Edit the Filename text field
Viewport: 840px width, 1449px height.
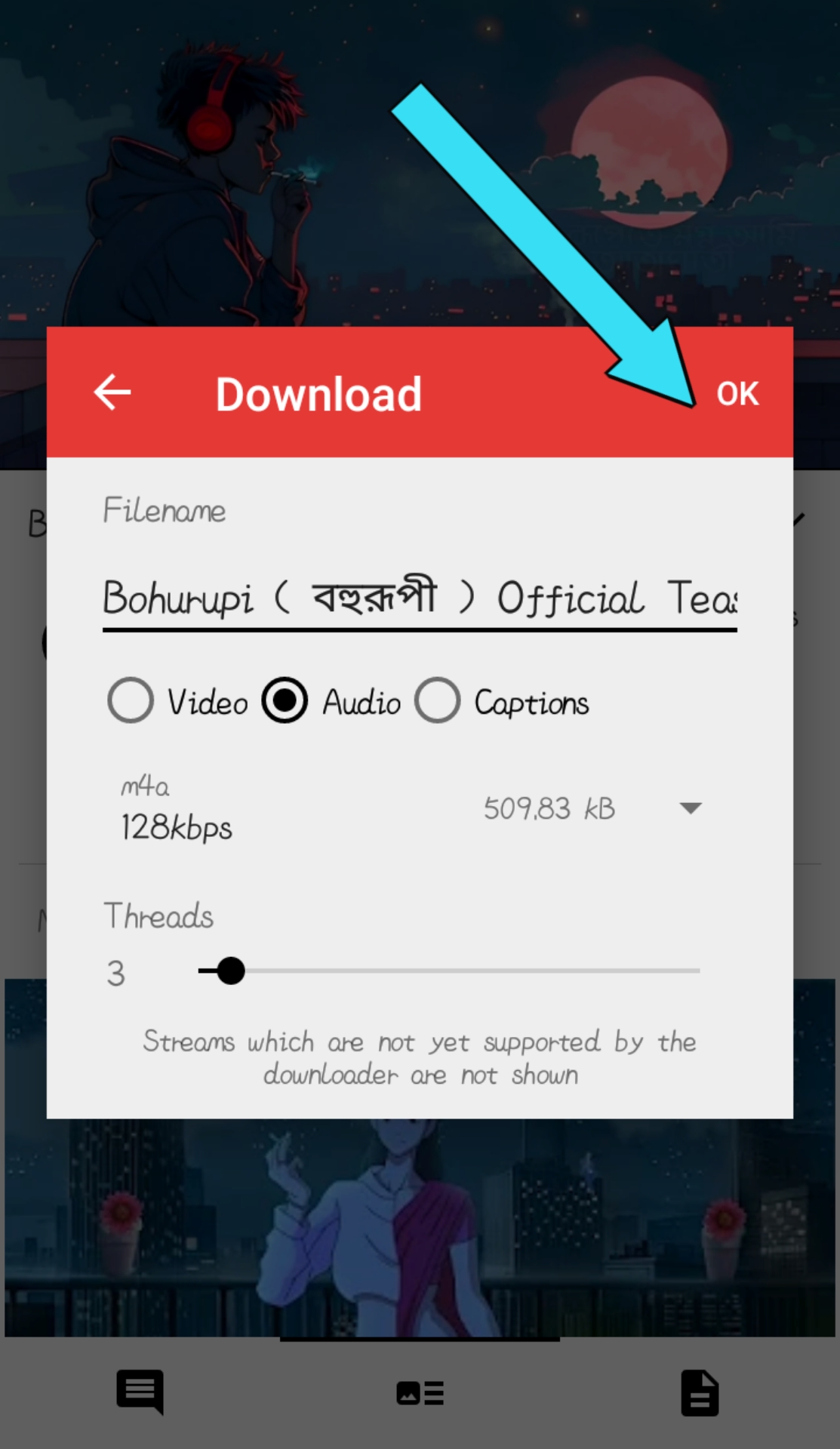(x=419, y=598)
